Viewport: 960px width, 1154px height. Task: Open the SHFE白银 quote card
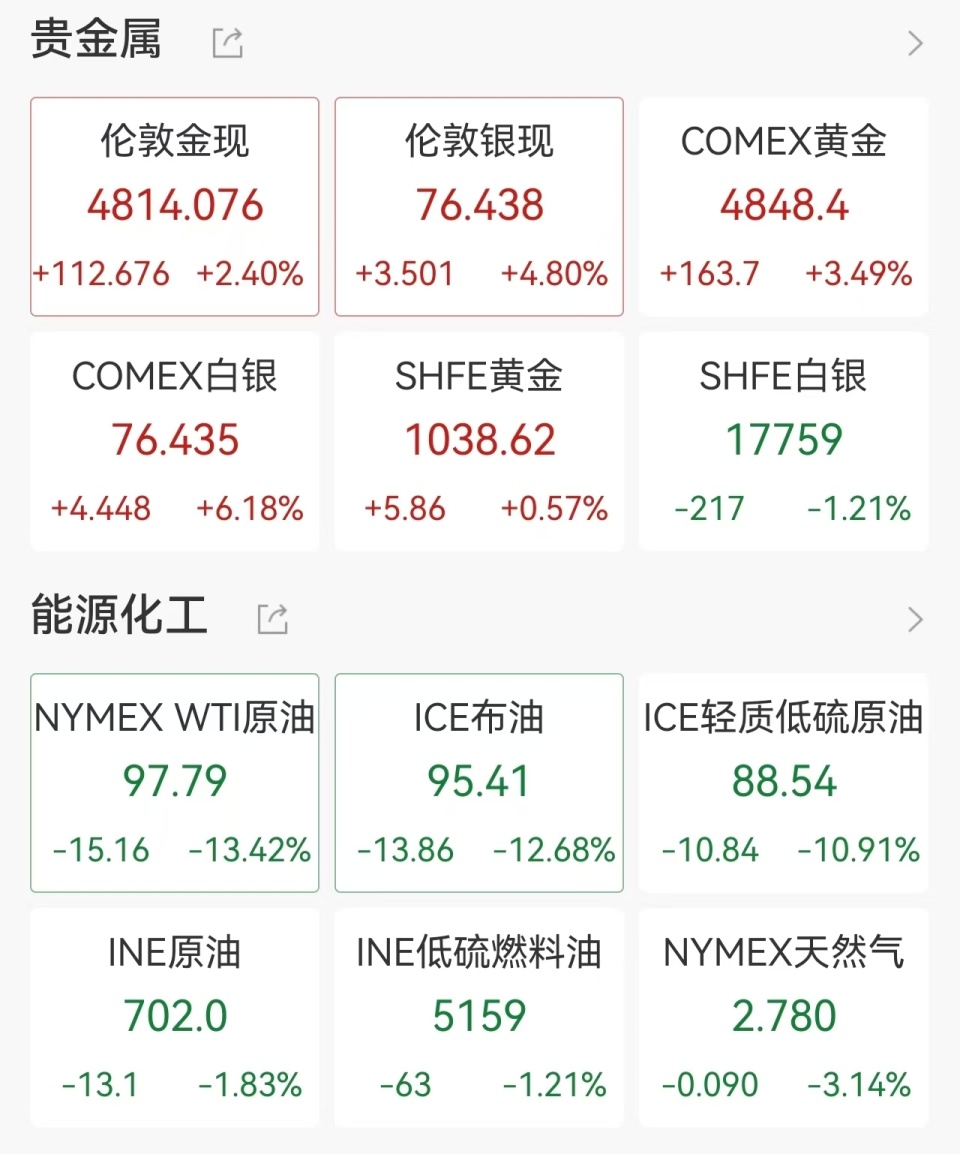783,440
